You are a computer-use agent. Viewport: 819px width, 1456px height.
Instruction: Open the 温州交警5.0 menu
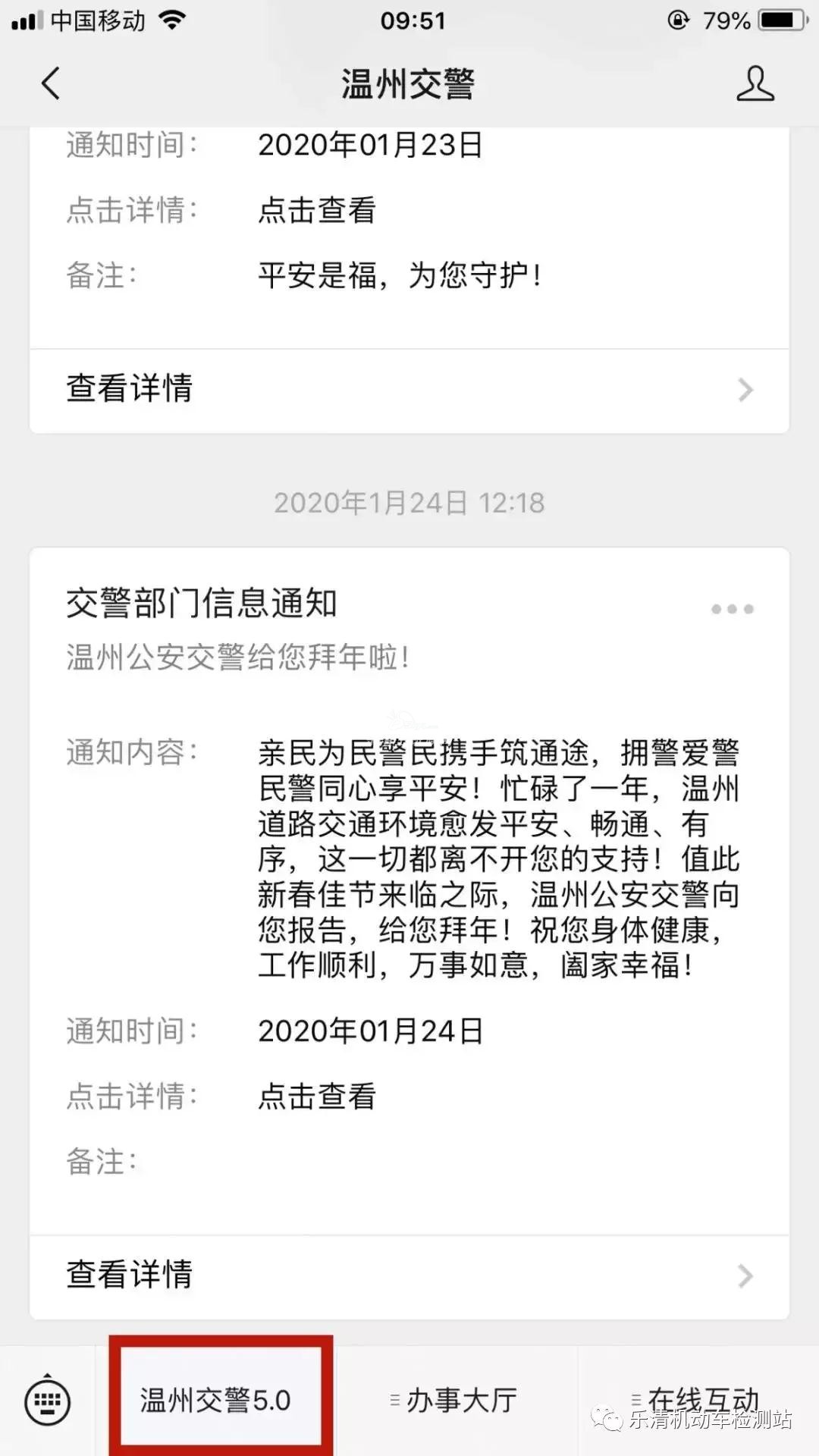coord(216,1400)
